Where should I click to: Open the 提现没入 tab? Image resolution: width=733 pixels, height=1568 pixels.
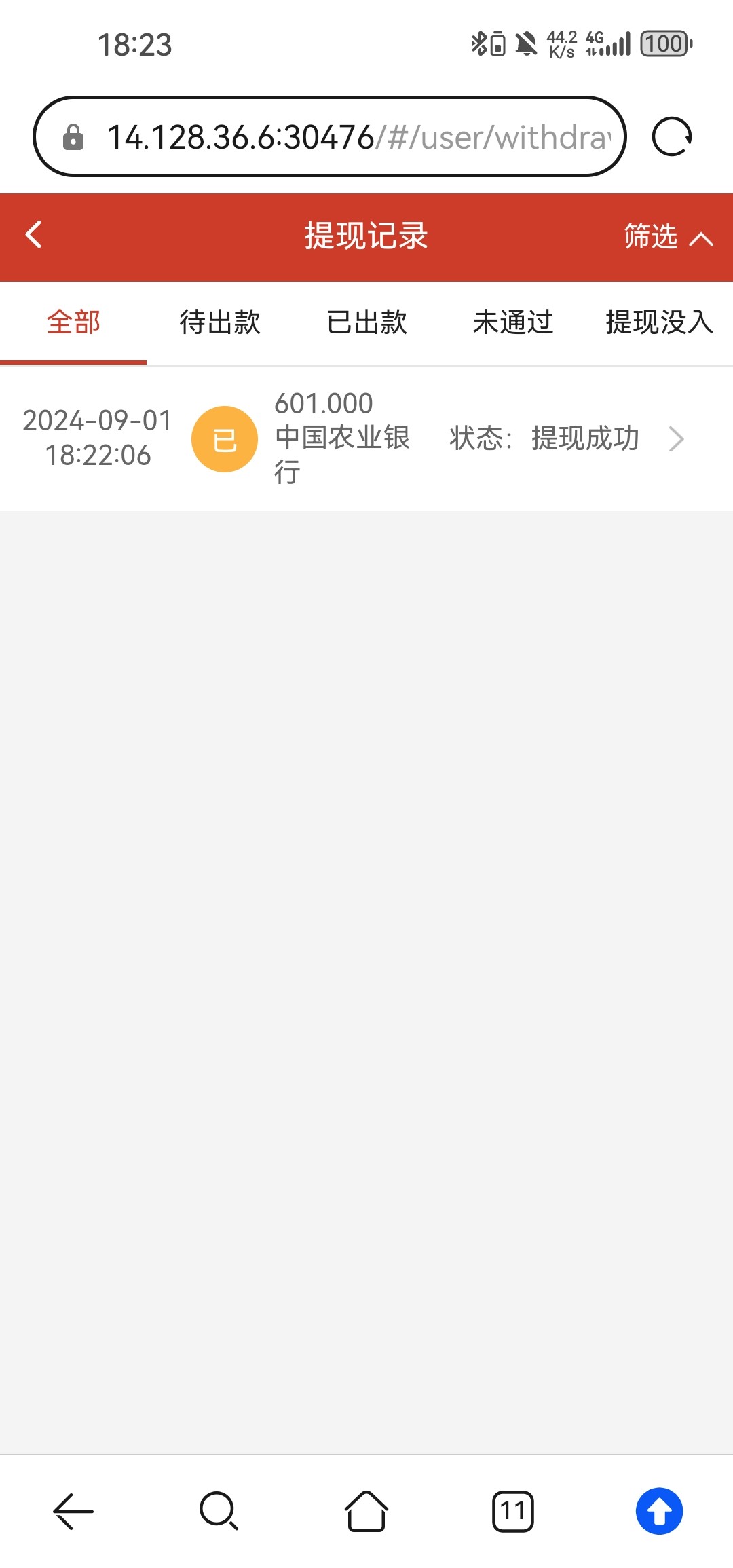pos(659,322)
